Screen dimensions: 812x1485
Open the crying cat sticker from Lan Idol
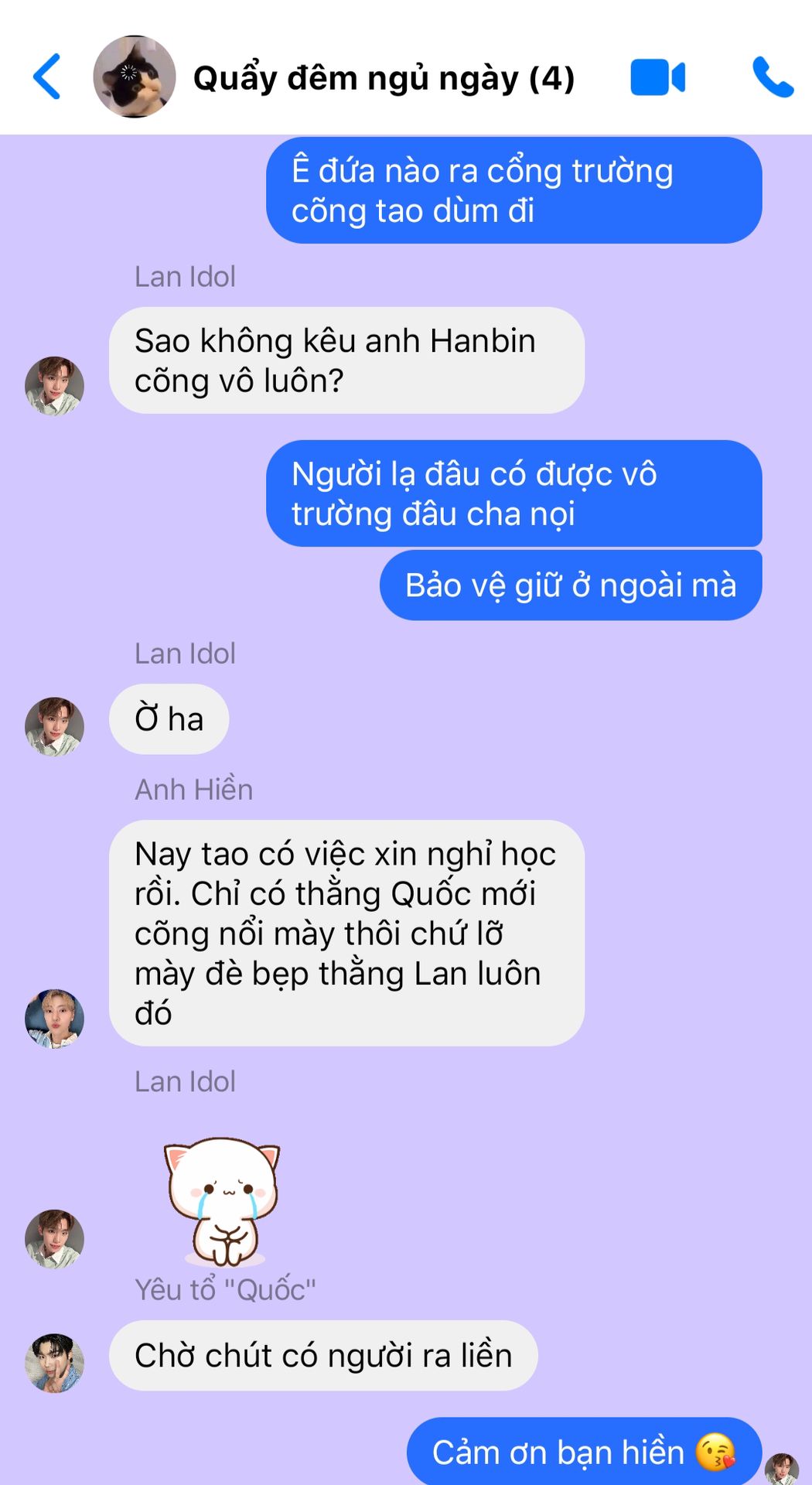point(223,1199)
